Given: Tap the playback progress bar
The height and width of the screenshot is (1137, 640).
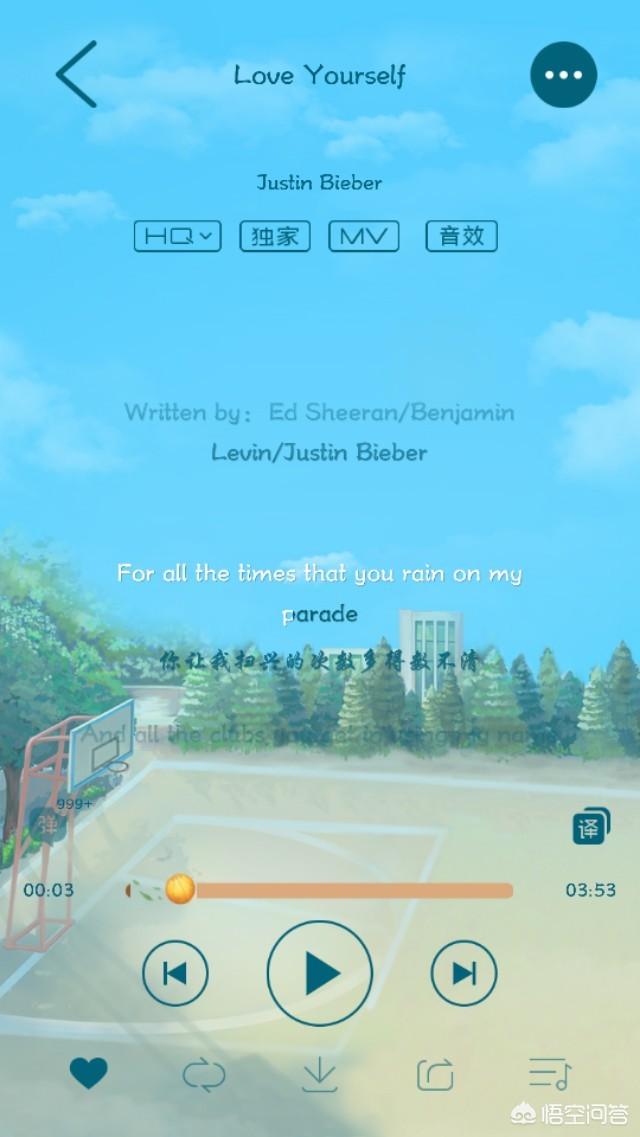Looking at the screenshot, I should coord(350,890).
